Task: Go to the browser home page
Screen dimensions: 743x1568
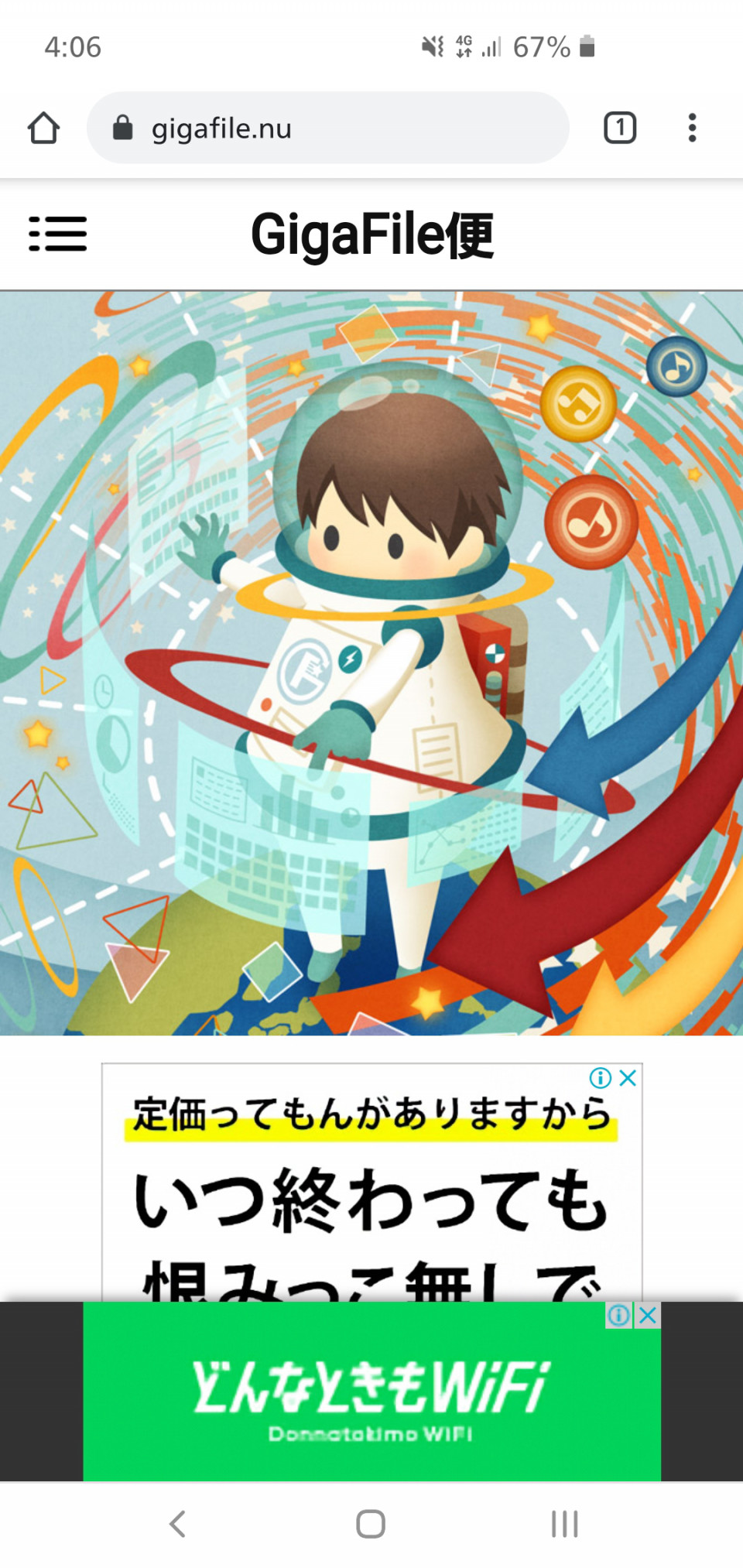Action: pyautogui.click(x=43, y=128)
